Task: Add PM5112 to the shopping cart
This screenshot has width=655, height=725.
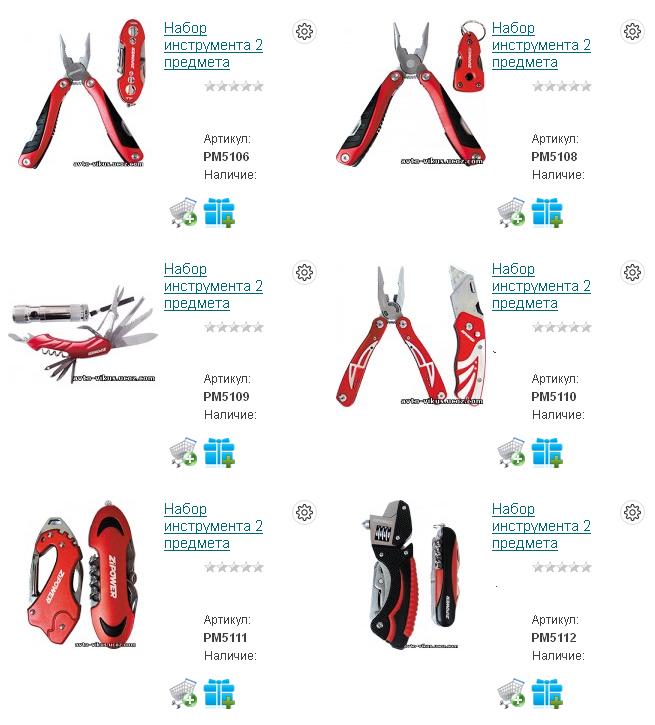Action: pos(511,692)
